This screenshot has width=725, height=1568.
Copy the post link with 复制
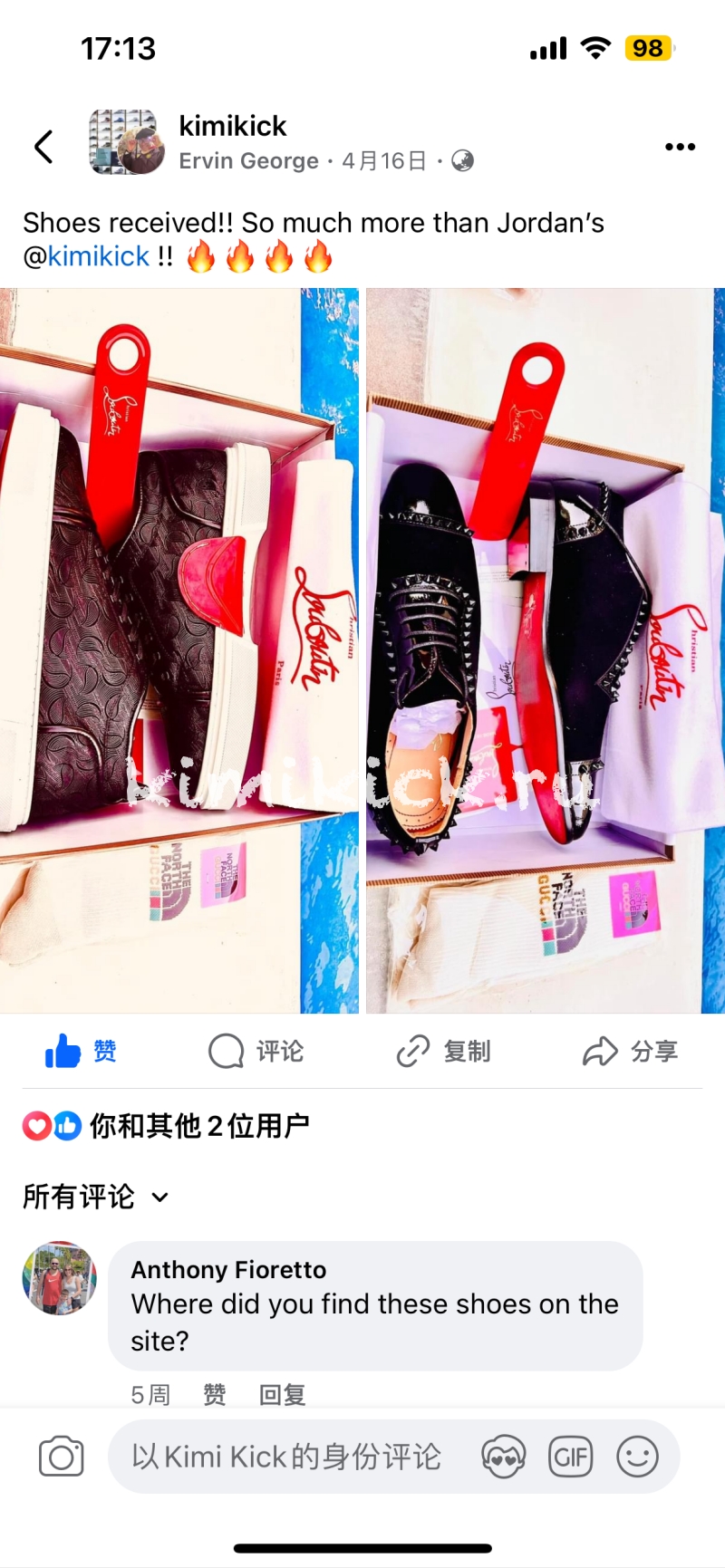click(444, 1051)
